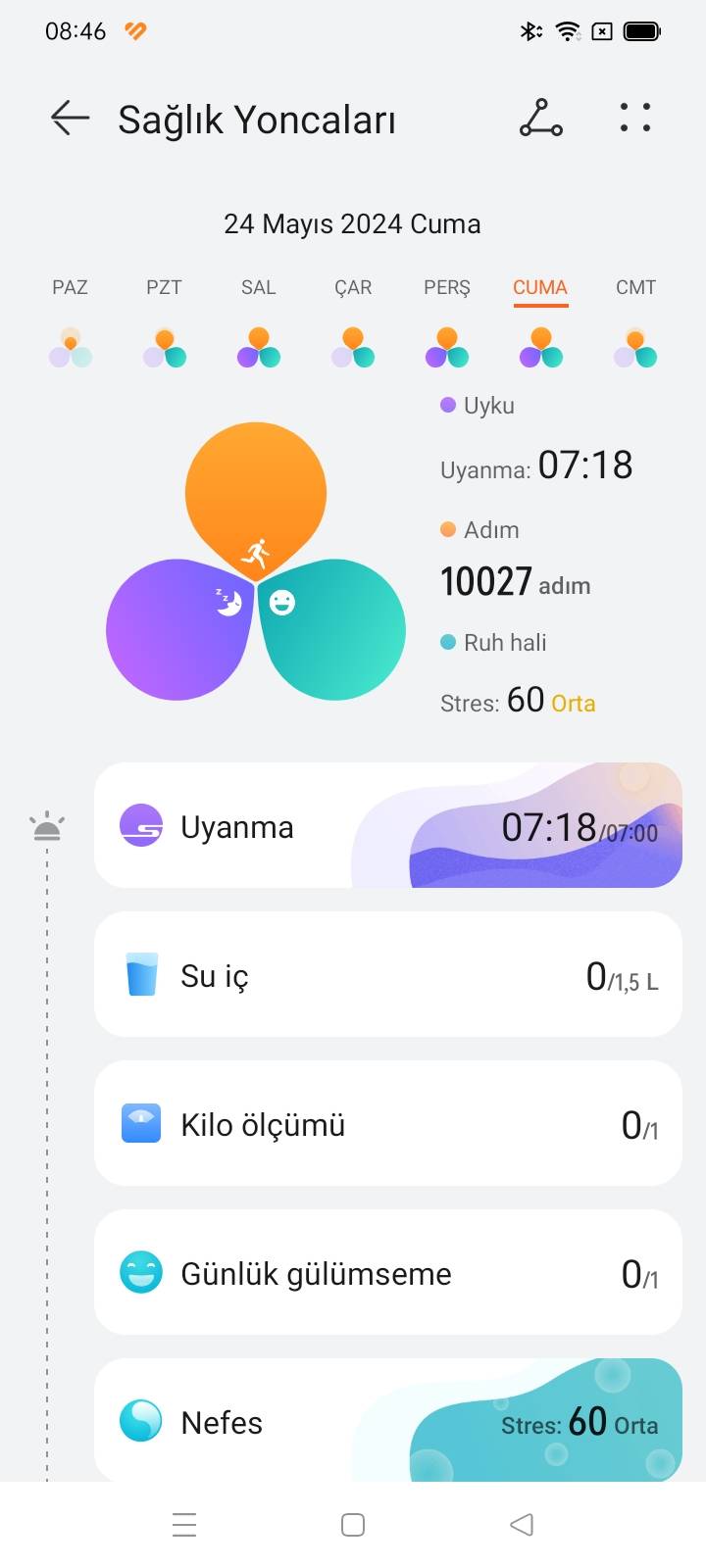Open the share route icon

point(540,118)
